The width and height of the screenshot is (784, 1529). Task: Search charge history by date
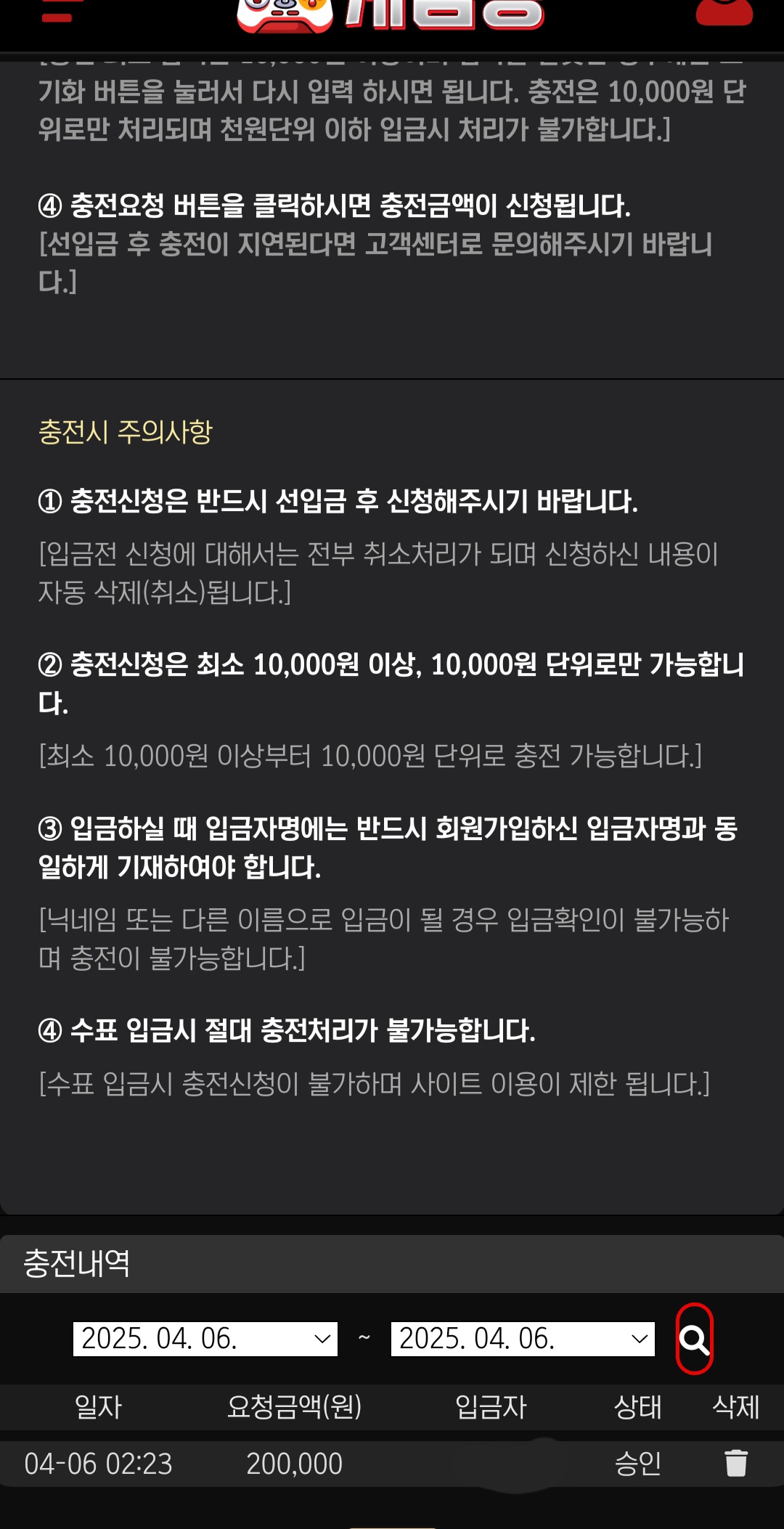[x=694, y=1340]
